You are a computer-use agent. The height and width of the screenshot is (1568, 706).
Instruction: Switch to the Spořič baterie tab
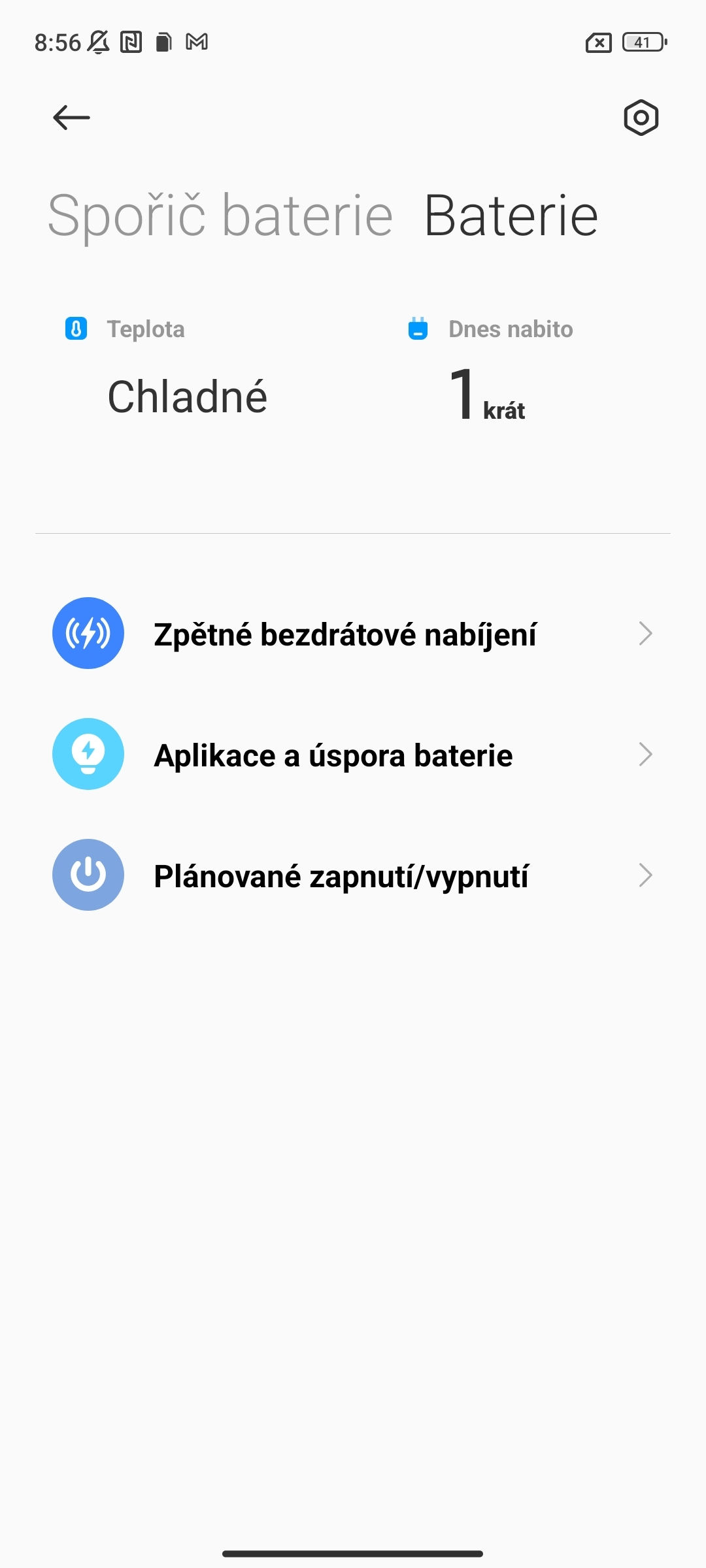click(x=219, y=216)
